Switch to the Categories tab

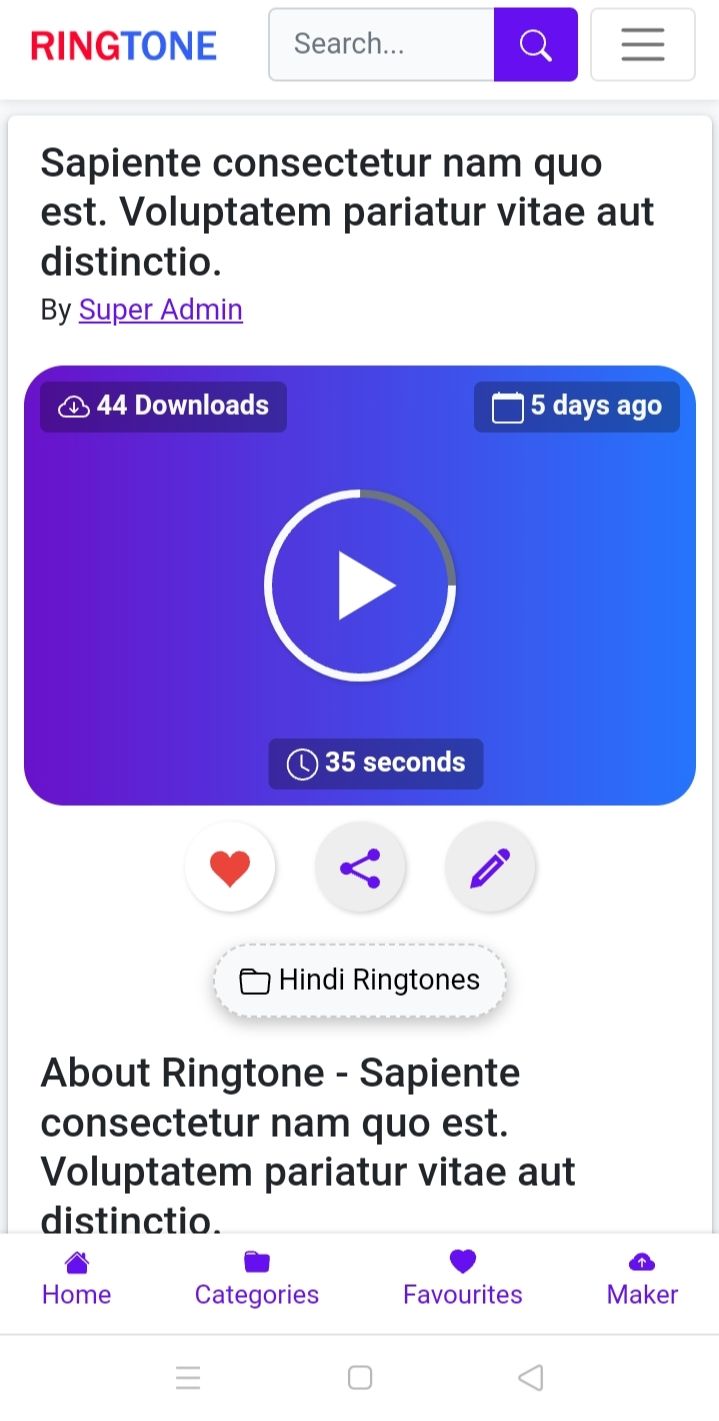coord(256,1279)
